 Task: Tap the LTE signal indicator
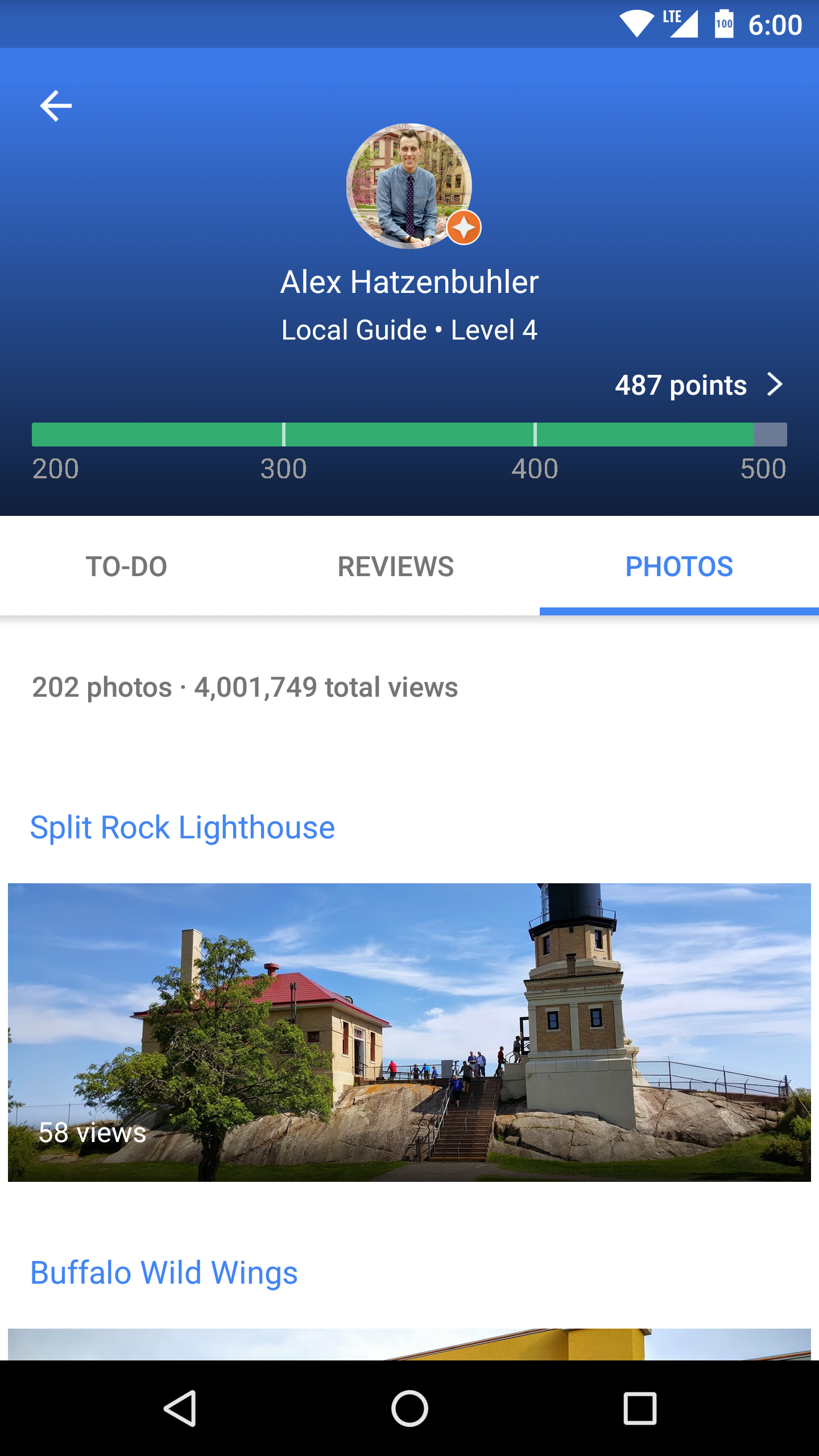point(680,23)
